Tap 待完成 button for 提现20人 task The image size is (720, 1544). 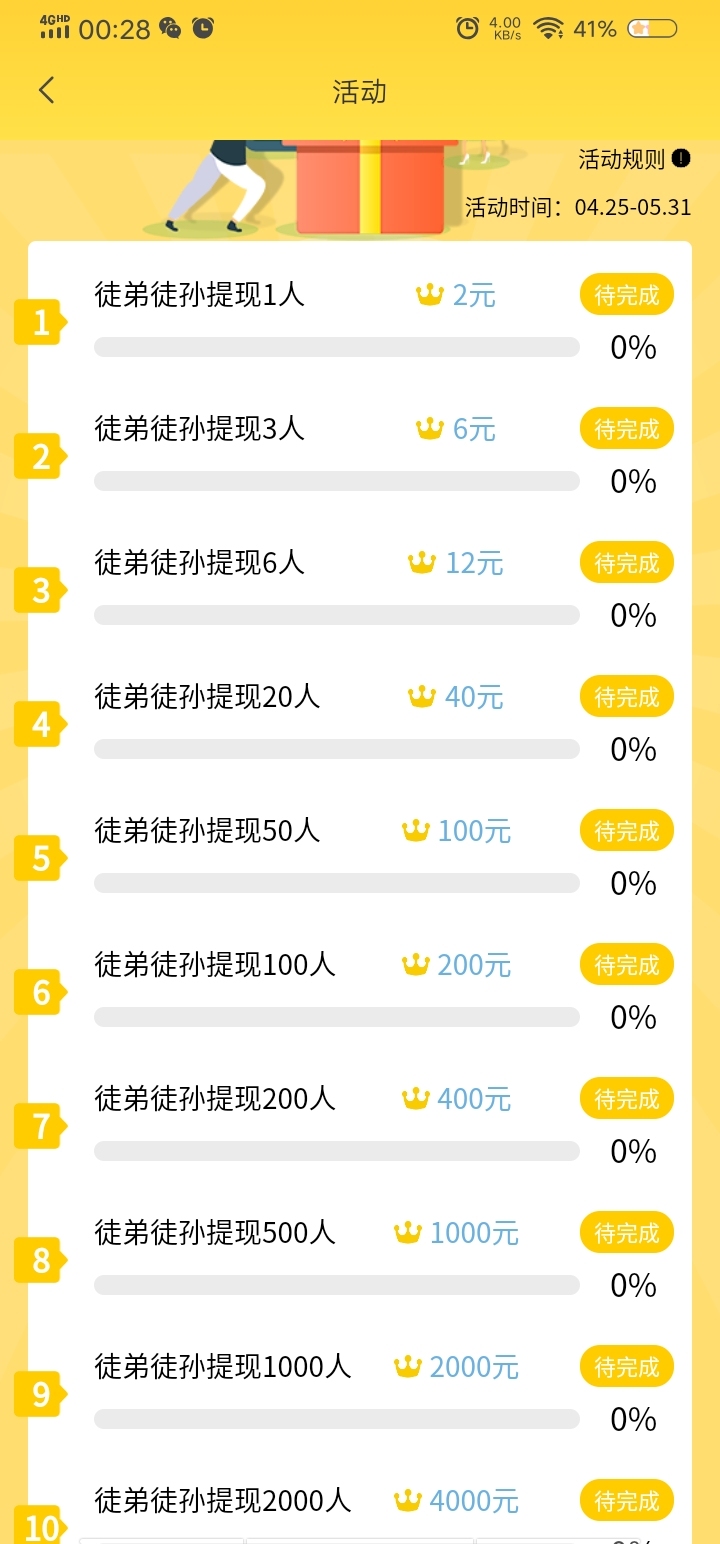(627, 697)
